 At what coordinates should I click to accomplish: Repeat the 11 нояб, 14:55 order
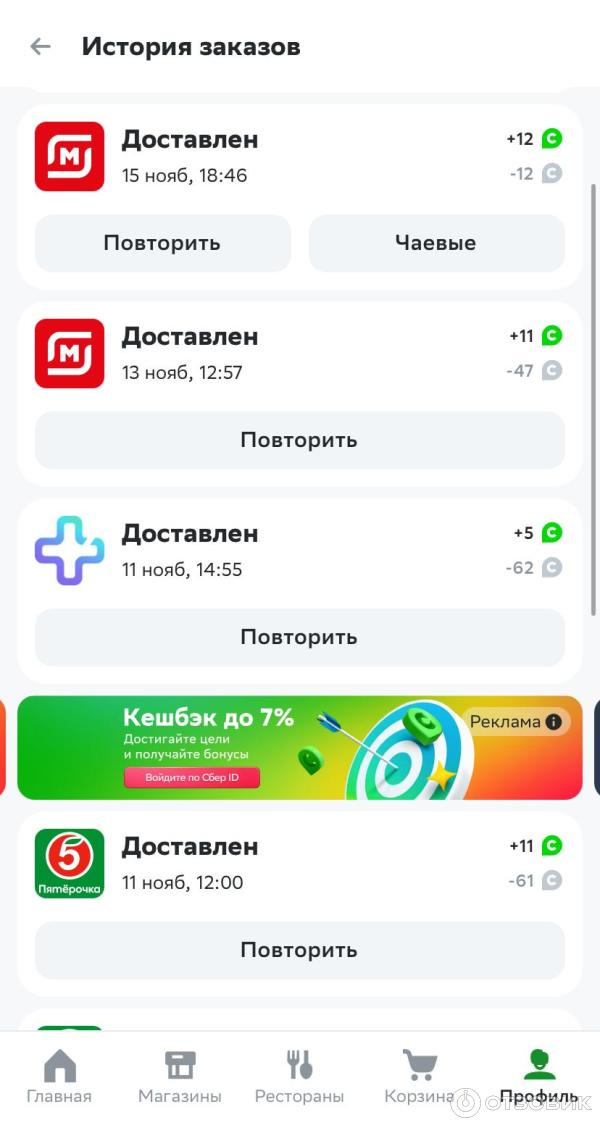click(299, 637)
